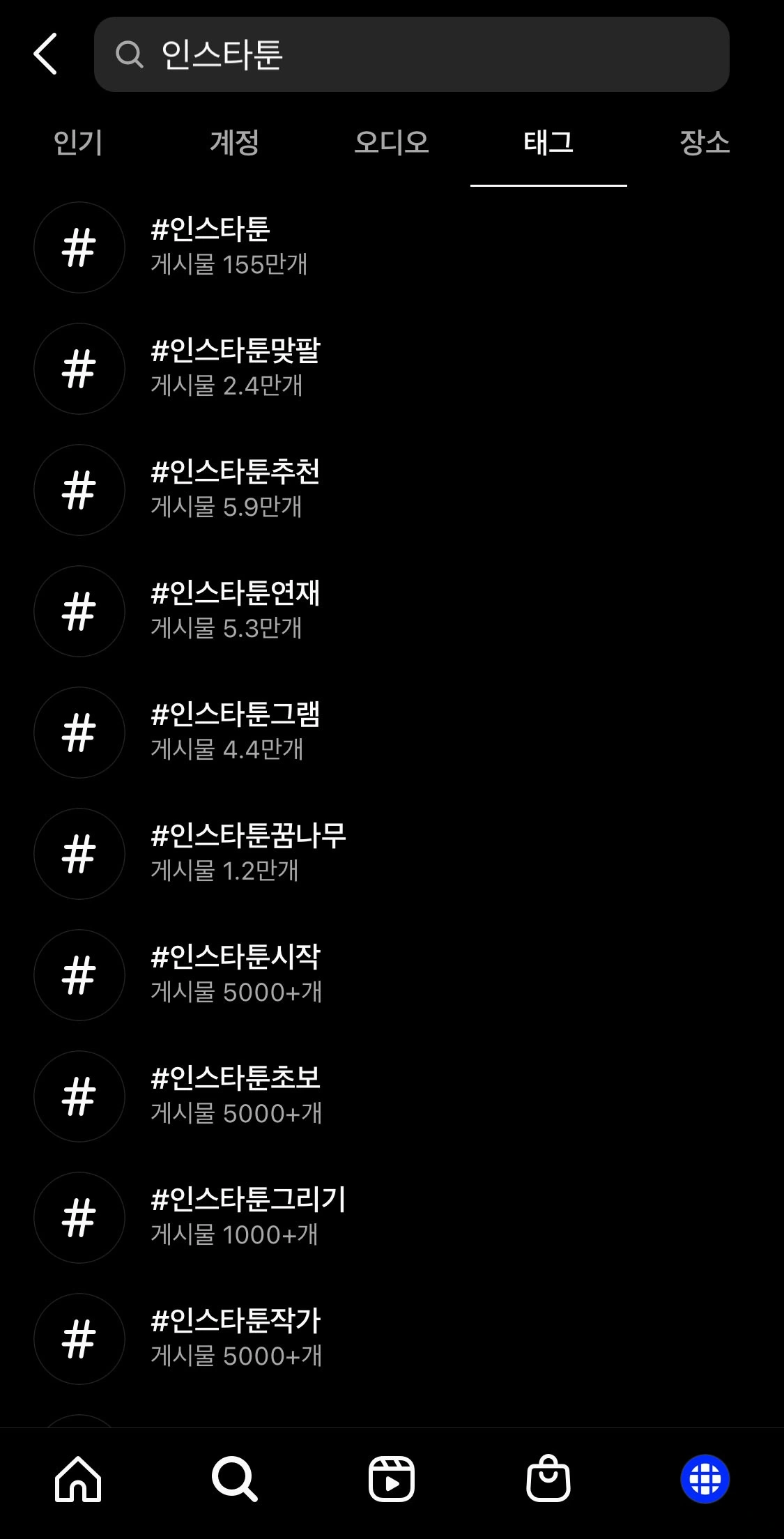Open the #인스타툰그램 hashtag
Viewport: 784px width, 1539px height.
pos(392,733)
